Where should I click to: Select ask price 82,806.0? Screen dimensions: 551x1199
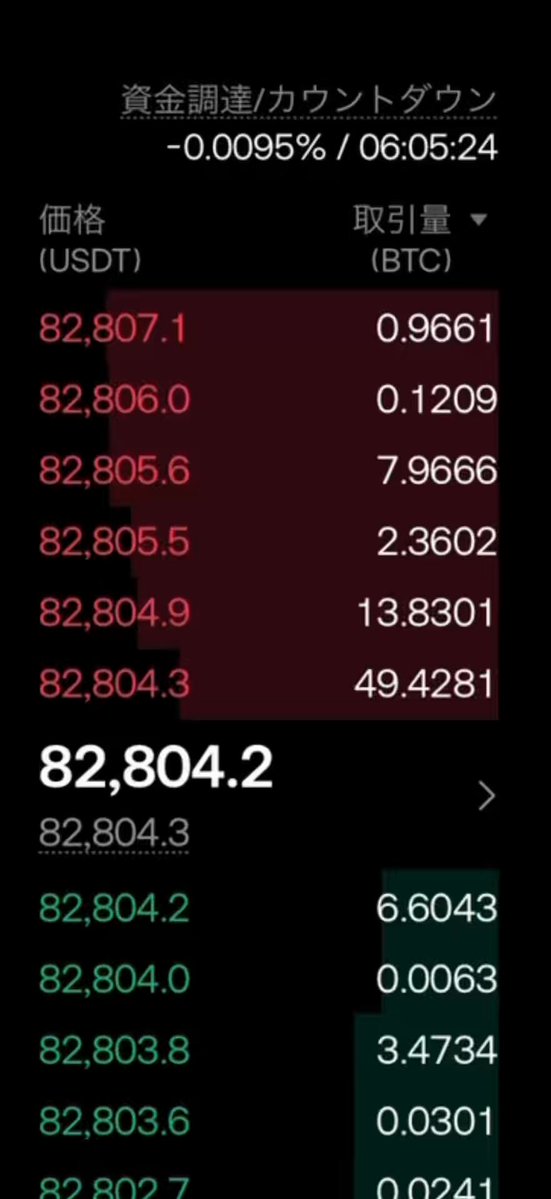(x=115, y=400)
